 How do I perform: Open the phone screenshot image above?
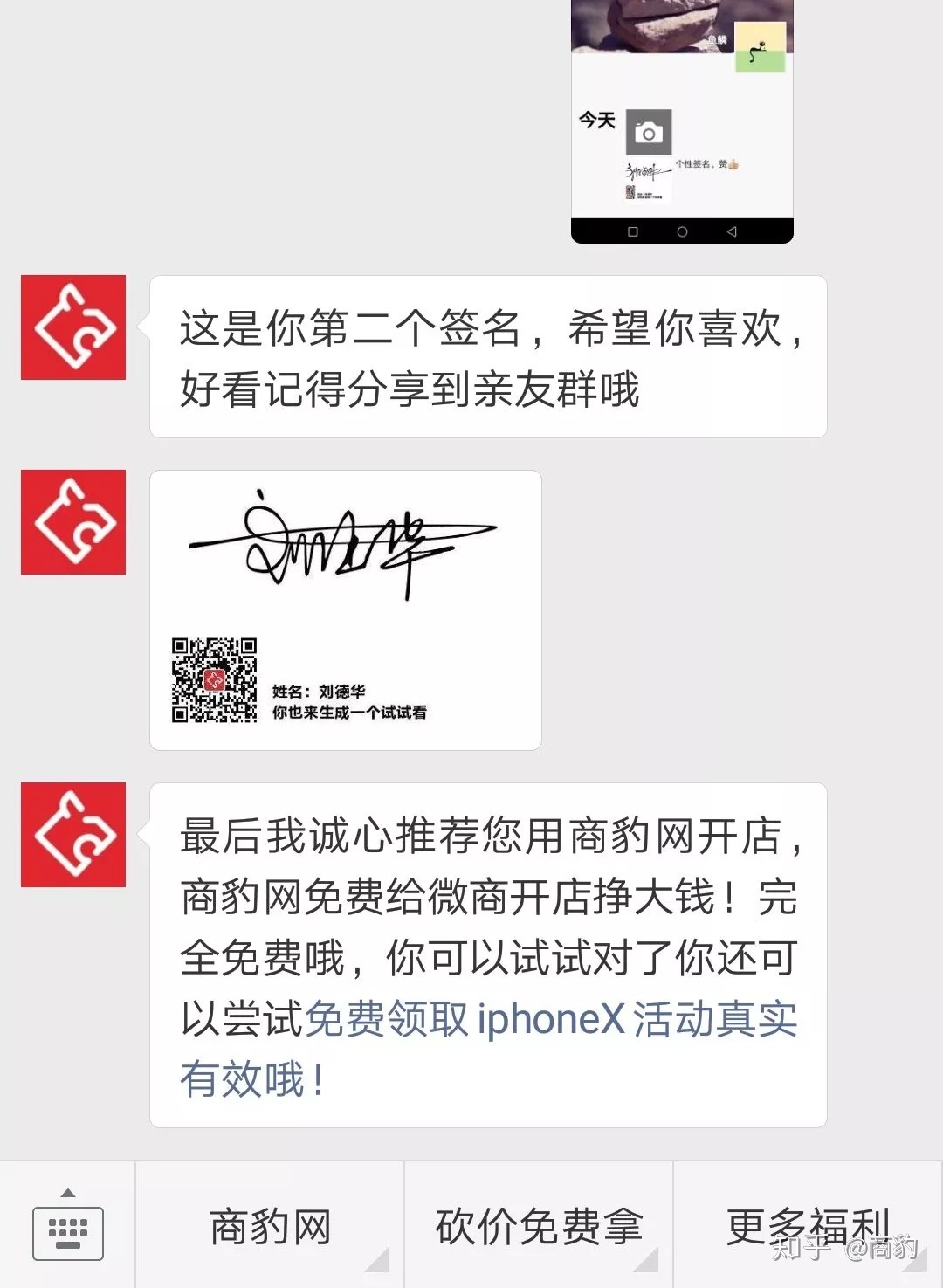(682, 121)
